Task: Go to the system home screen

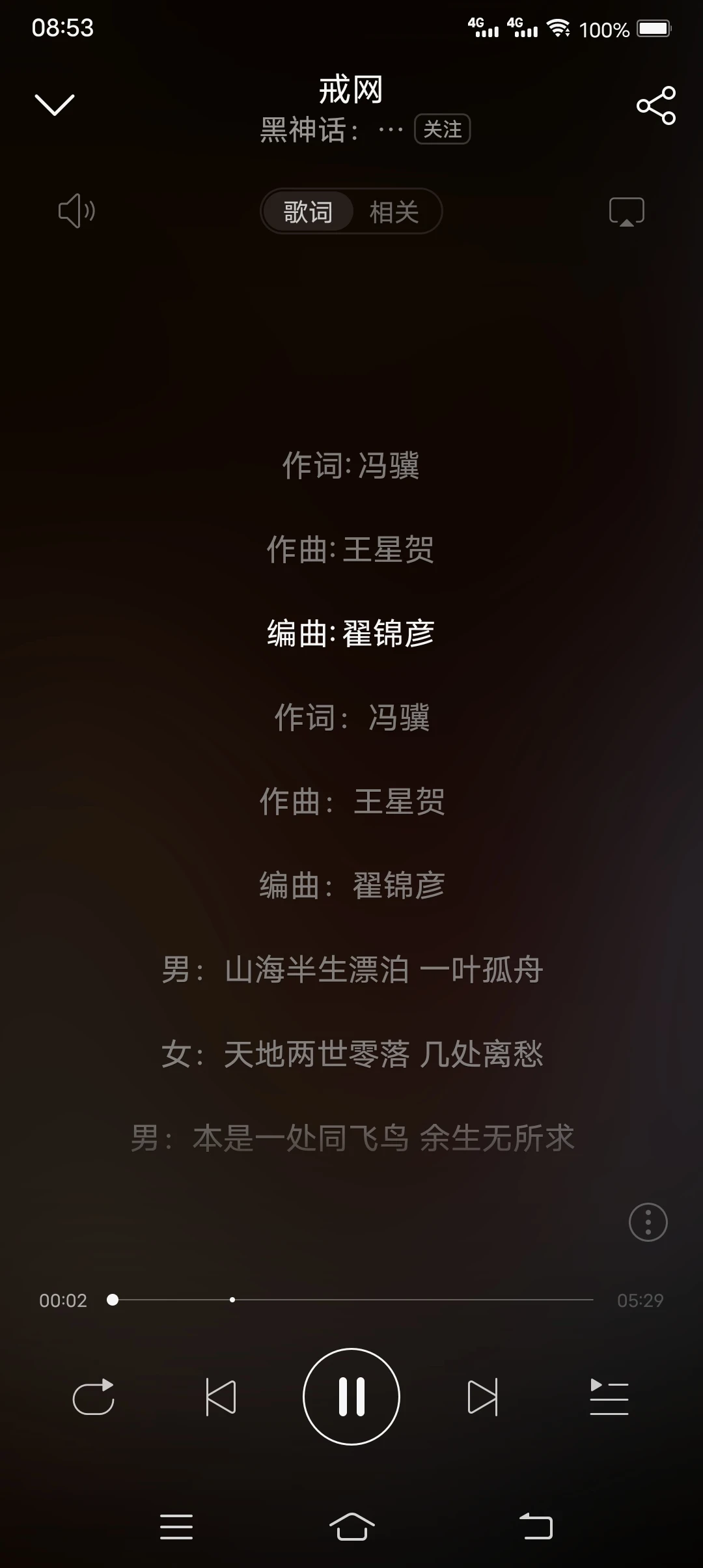Action: pos(351,1527)
